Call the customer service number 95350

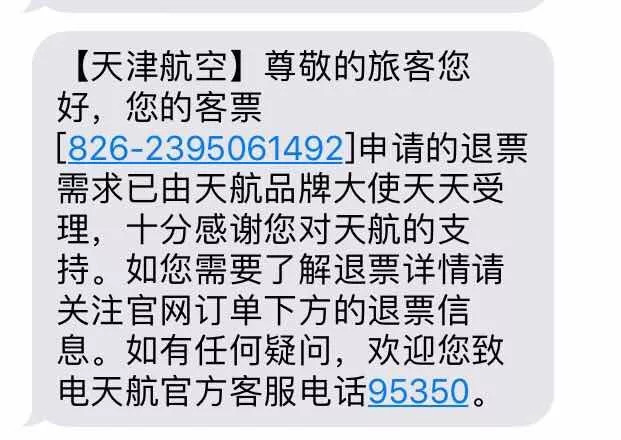click(x=418, y=390)
